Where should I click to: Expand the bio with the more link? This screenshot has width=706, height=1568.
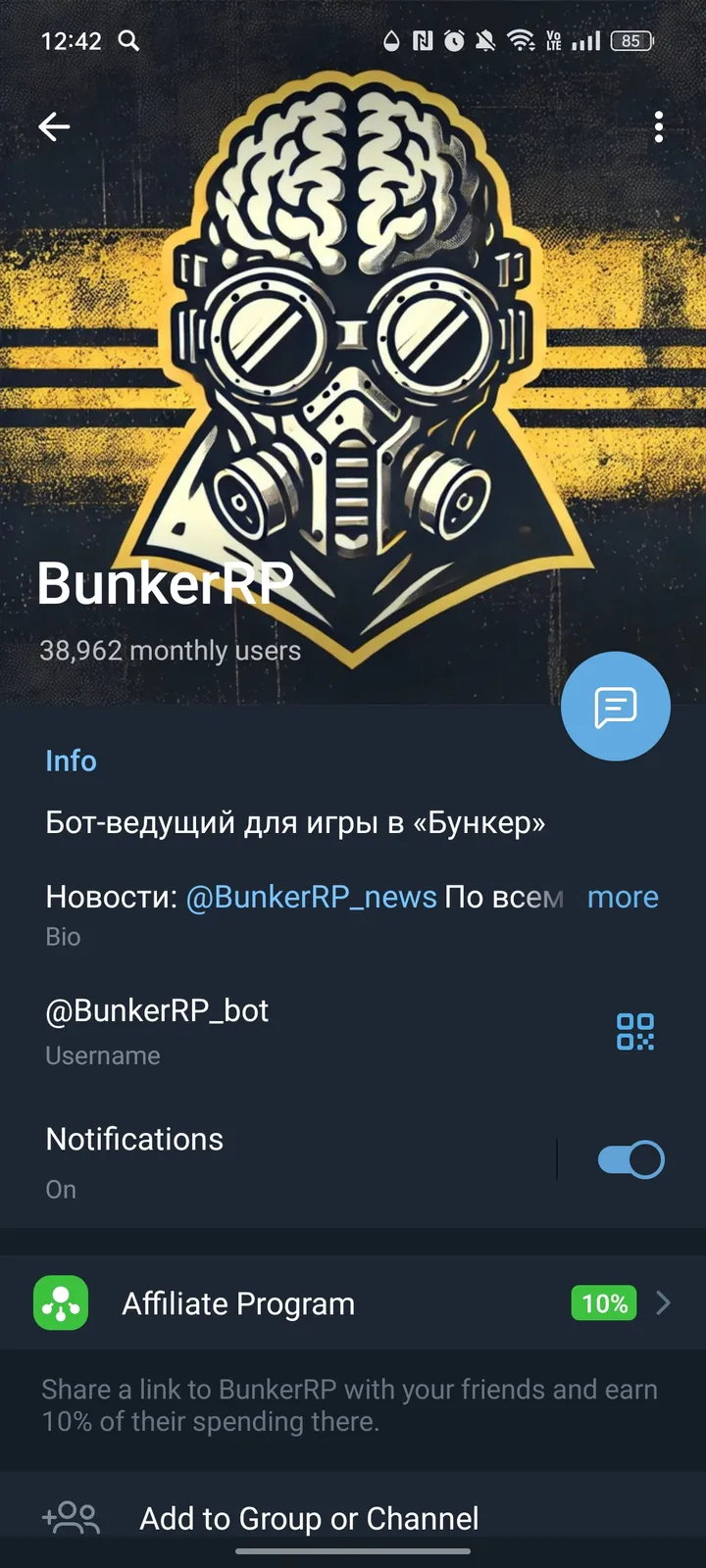coord(623,896)
